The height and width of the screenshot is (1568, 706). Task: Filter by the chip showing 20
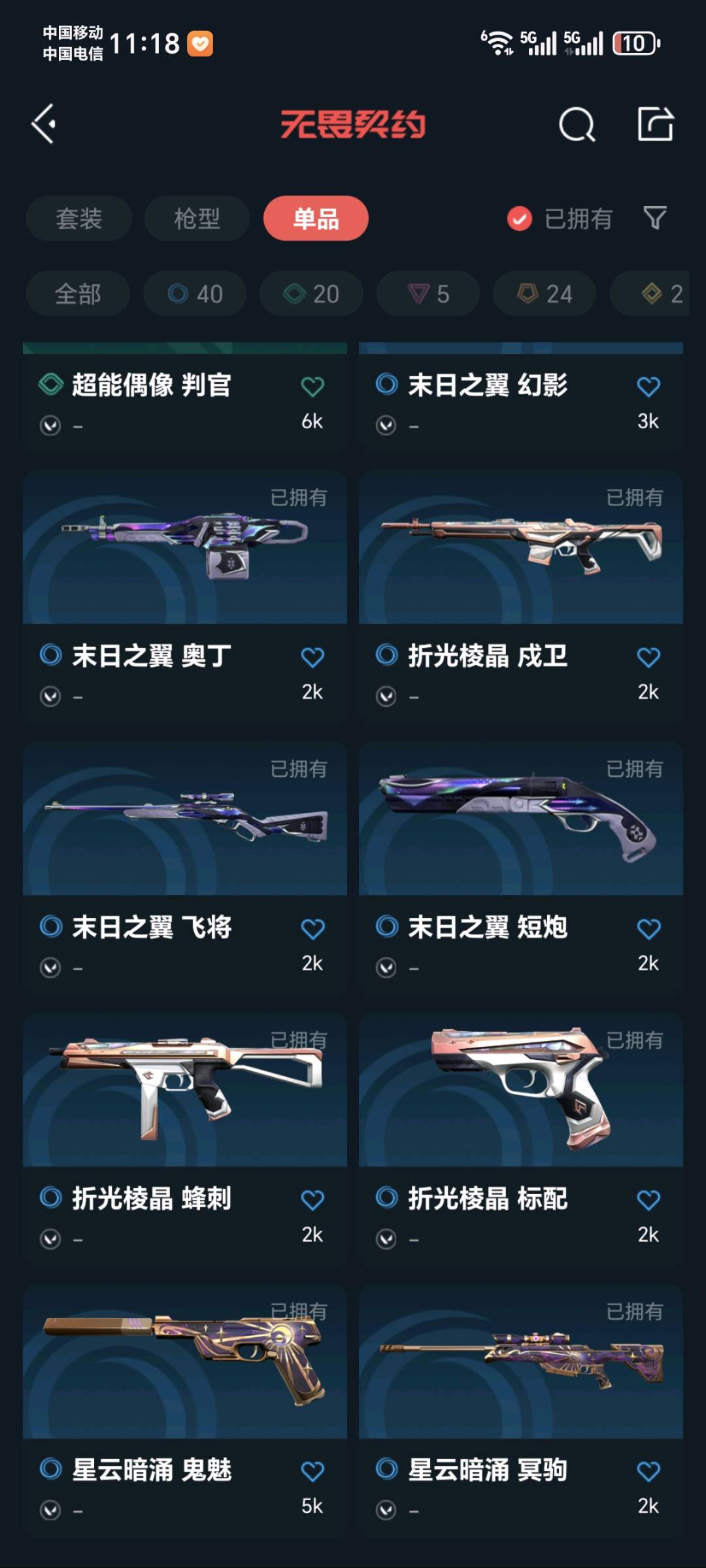[x=311, y=294]
